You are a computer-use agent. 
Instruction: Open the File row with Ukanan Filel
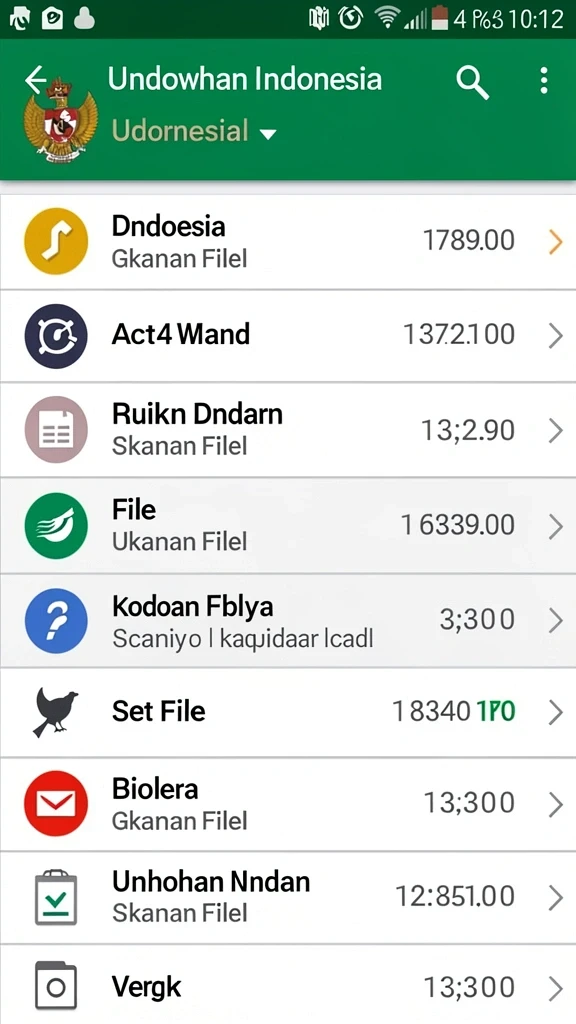click(x=288, y=526)
